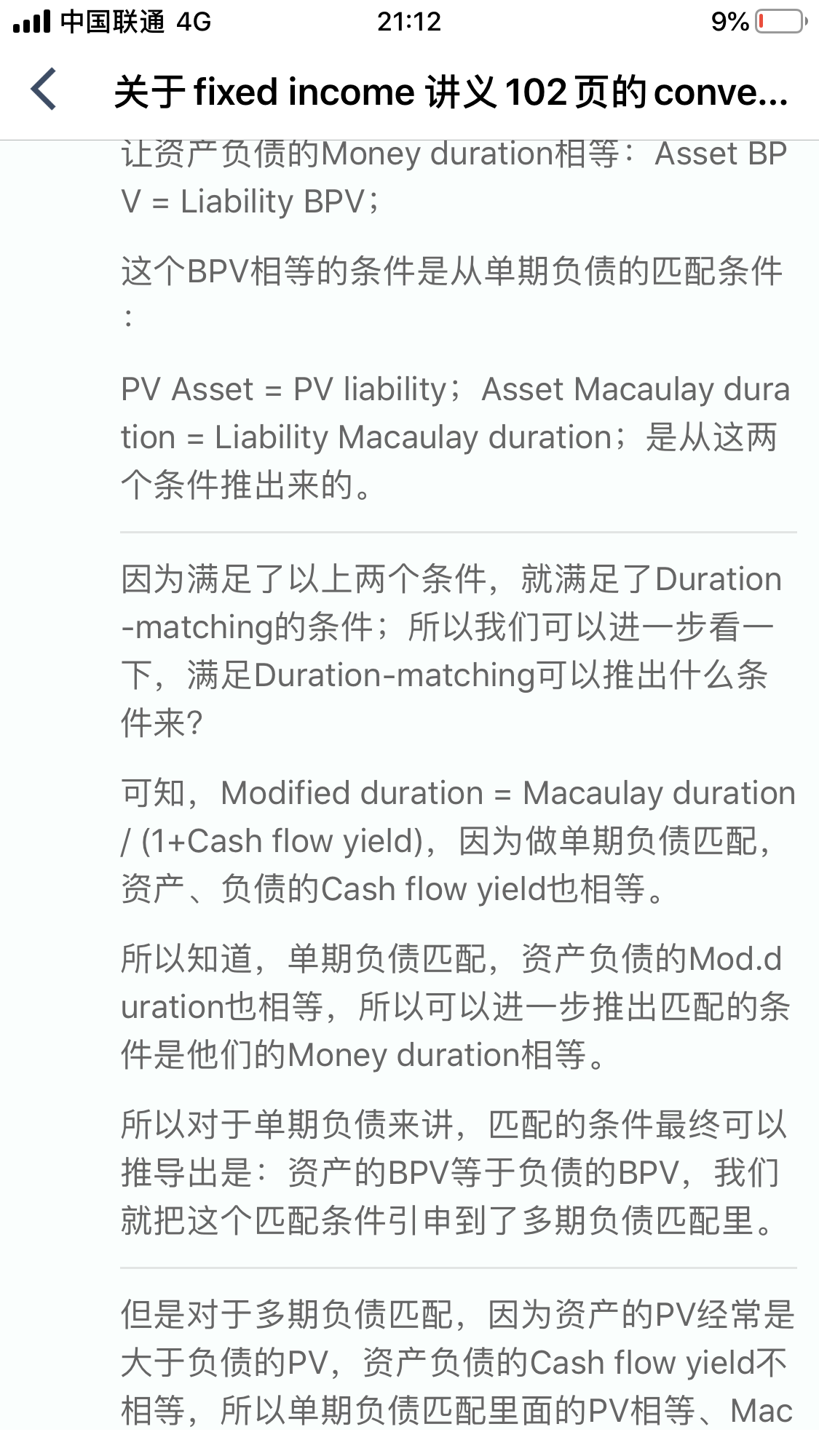Go back using the top-left arrow

(44, 89)
